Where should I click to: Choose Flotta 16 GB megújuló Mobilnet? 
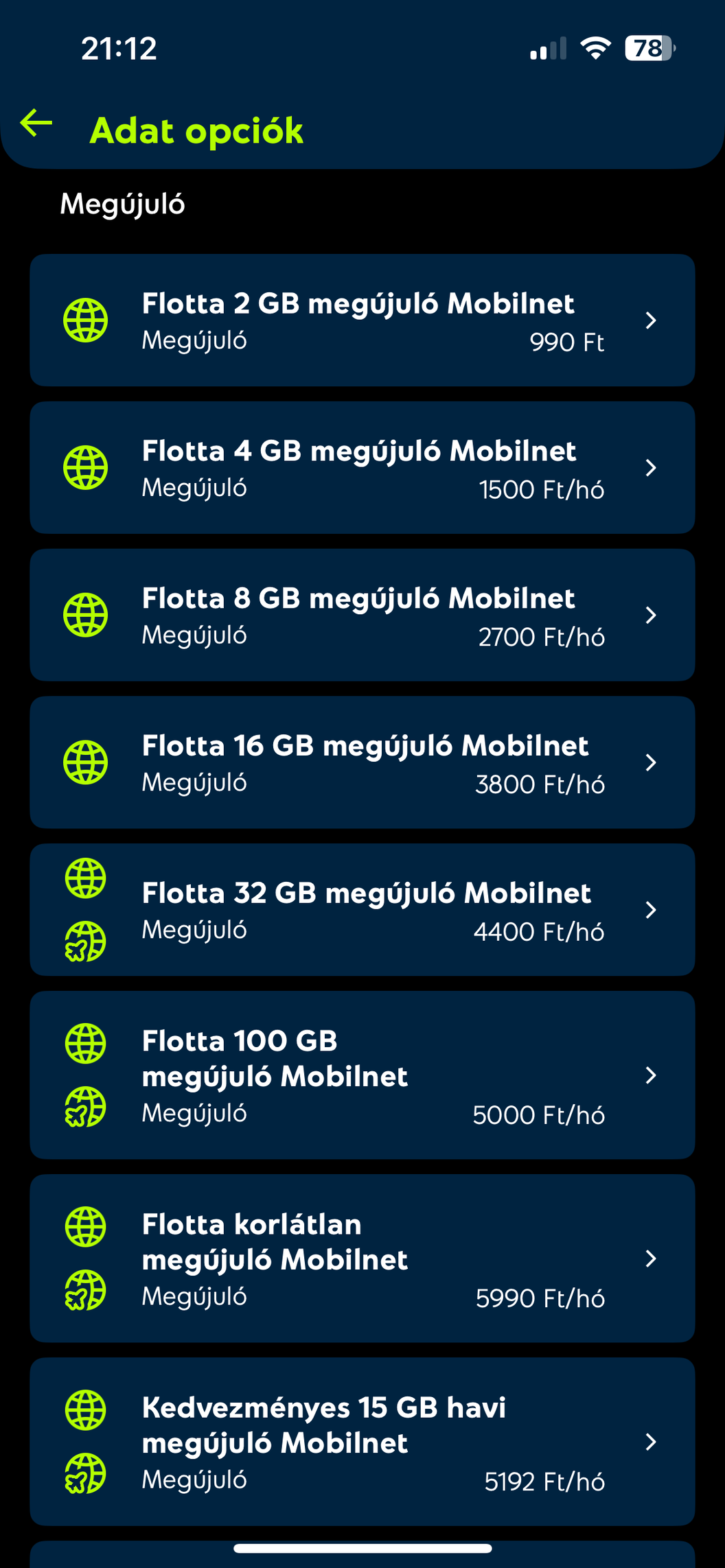362,762
